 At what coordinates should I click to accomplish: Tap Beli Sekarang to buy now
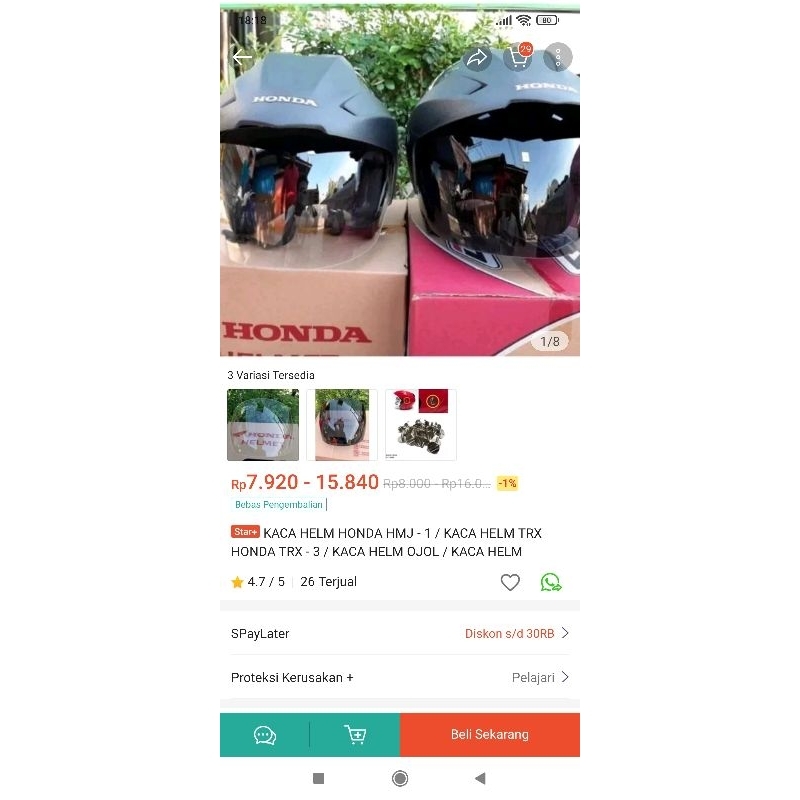[490, 735]
